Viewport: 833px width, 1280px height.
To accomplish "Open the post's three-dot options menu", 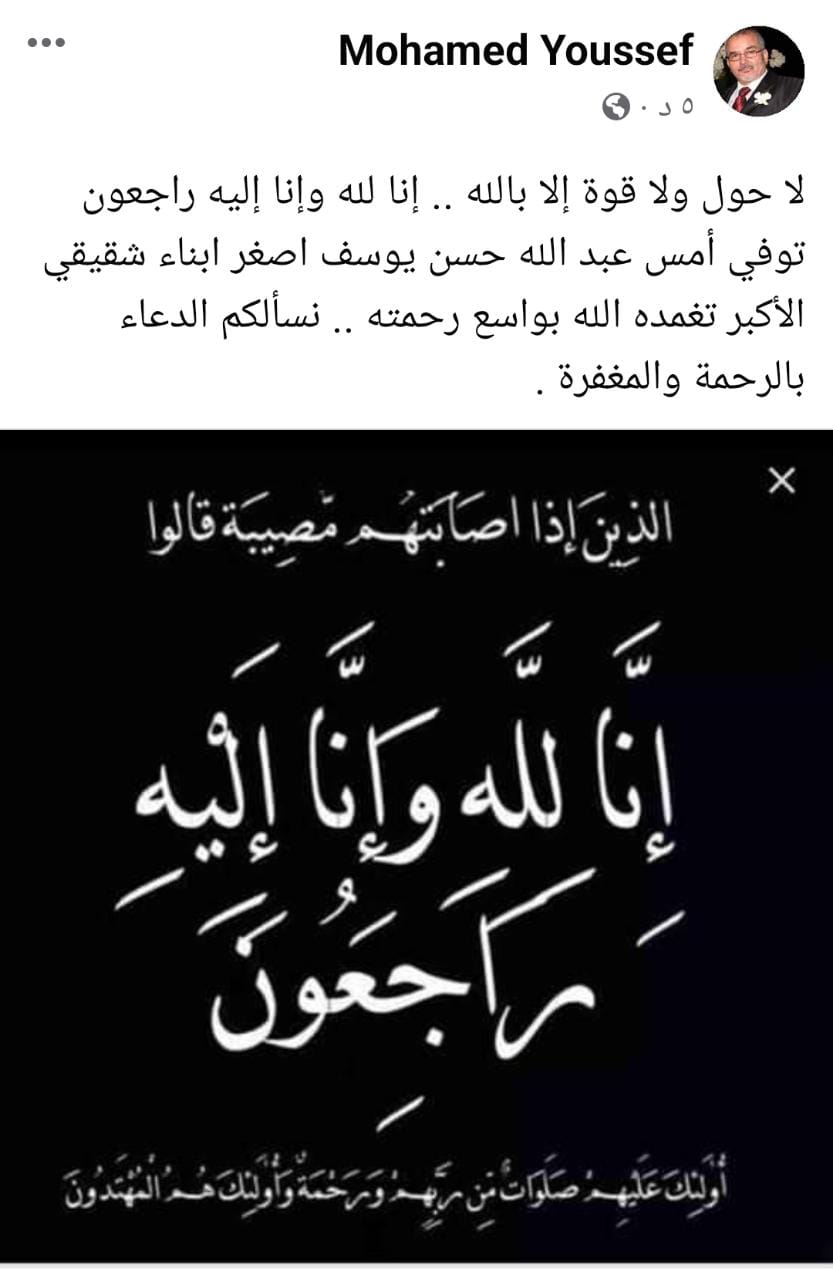I will click(46, 42).
